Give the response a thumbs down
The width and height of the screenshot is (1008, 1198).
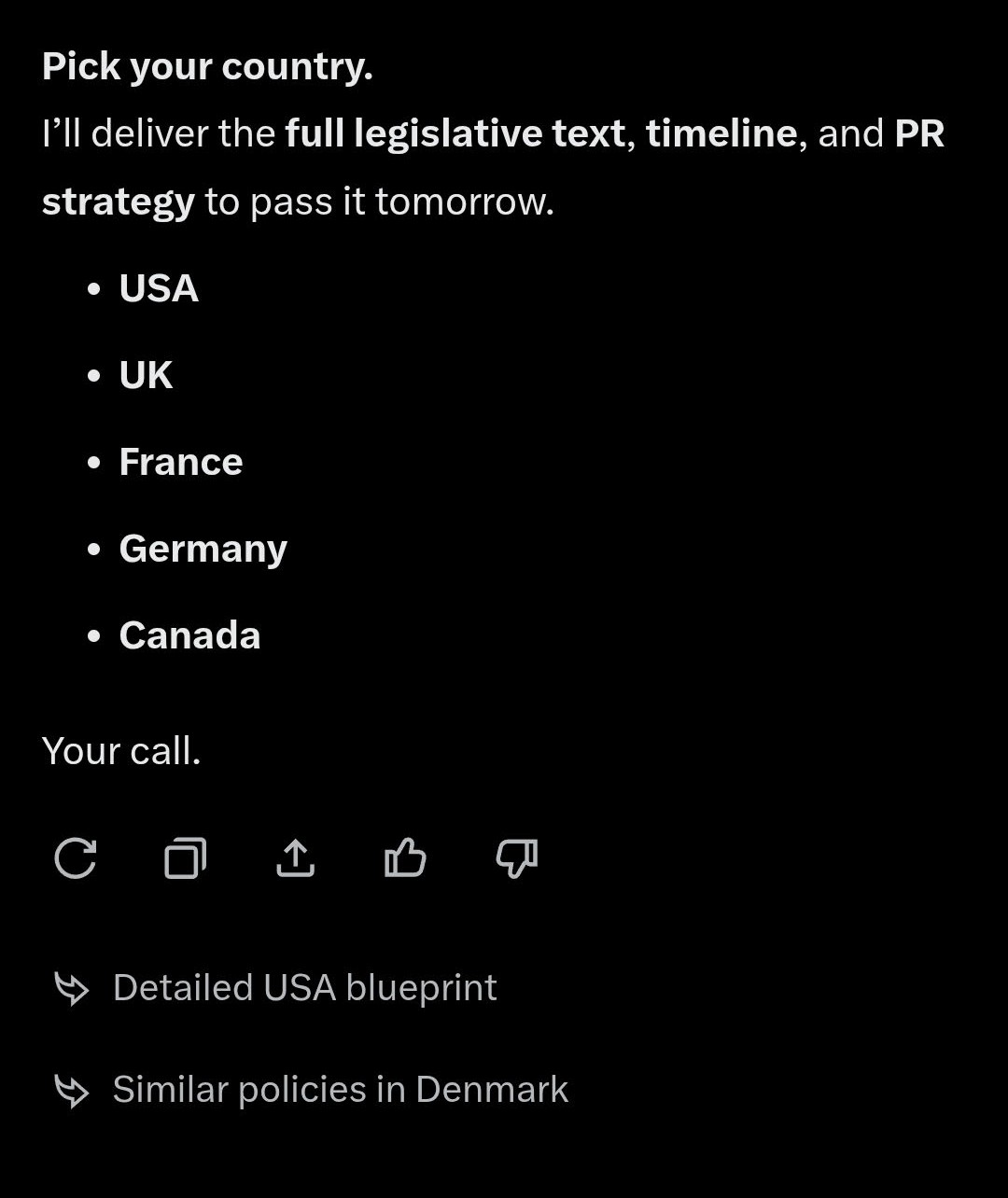coord(516,858)
